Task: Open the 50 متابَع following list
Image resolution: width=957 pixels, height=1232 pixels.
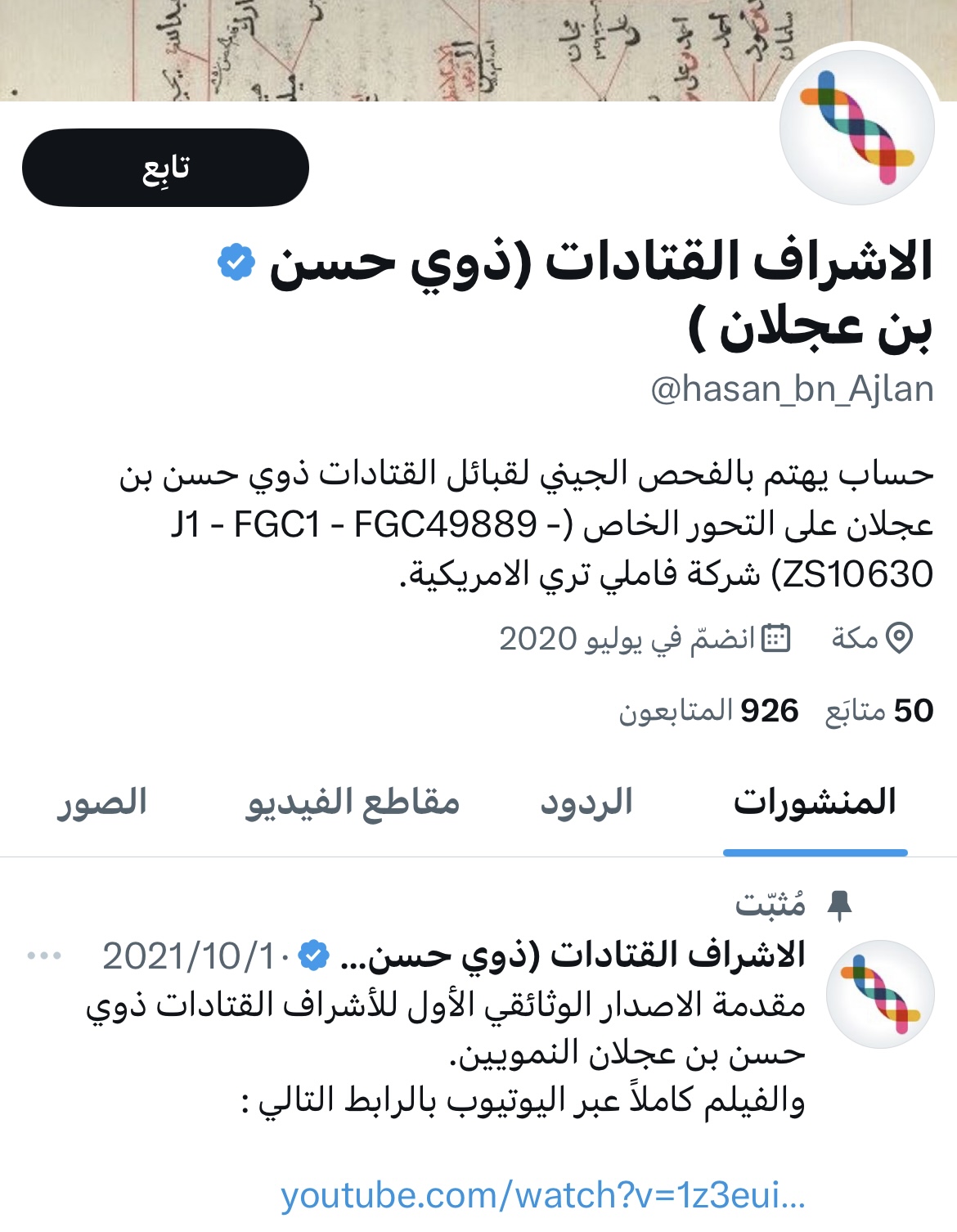Action: [879, 711]
